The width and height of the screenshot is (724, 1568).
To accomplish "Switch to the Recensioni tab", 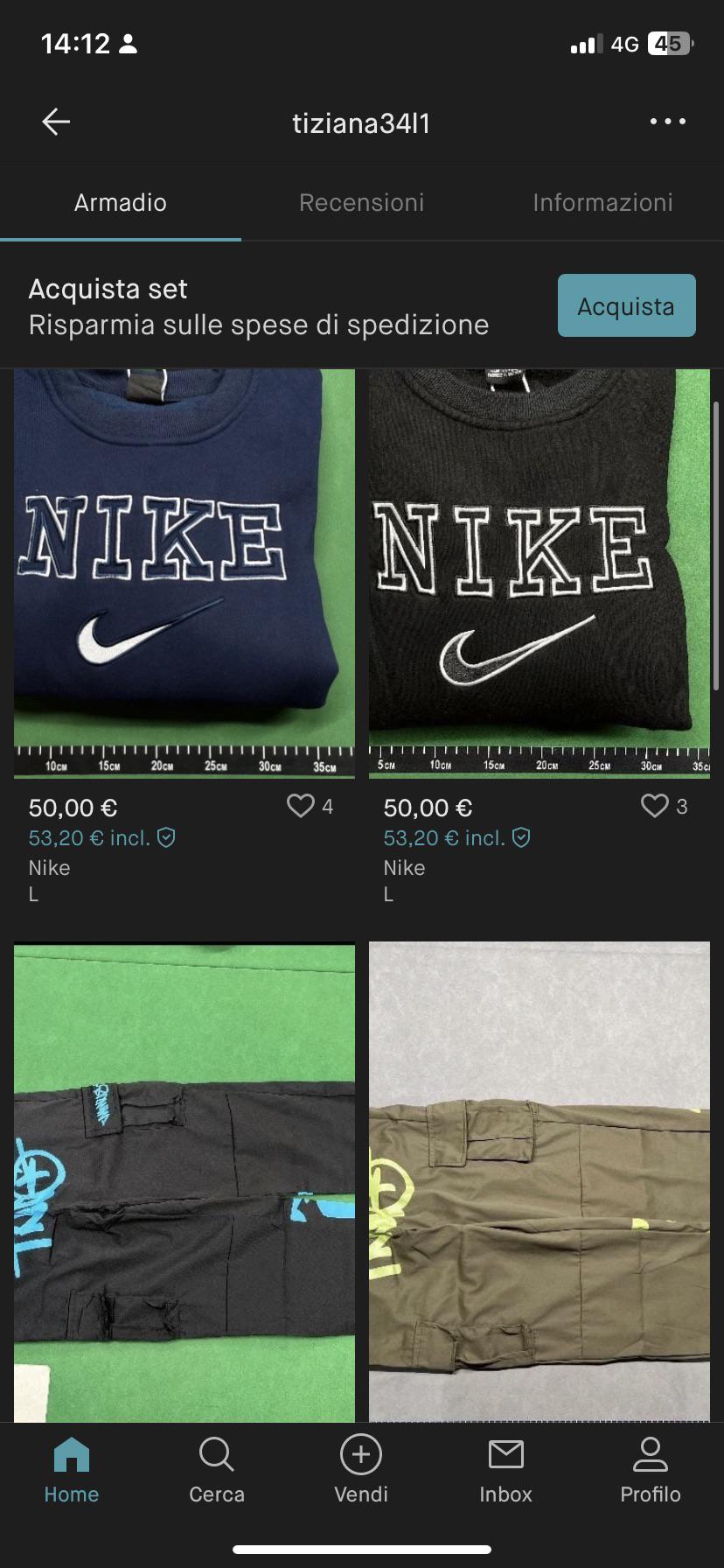I will click(x=361, y=202).
